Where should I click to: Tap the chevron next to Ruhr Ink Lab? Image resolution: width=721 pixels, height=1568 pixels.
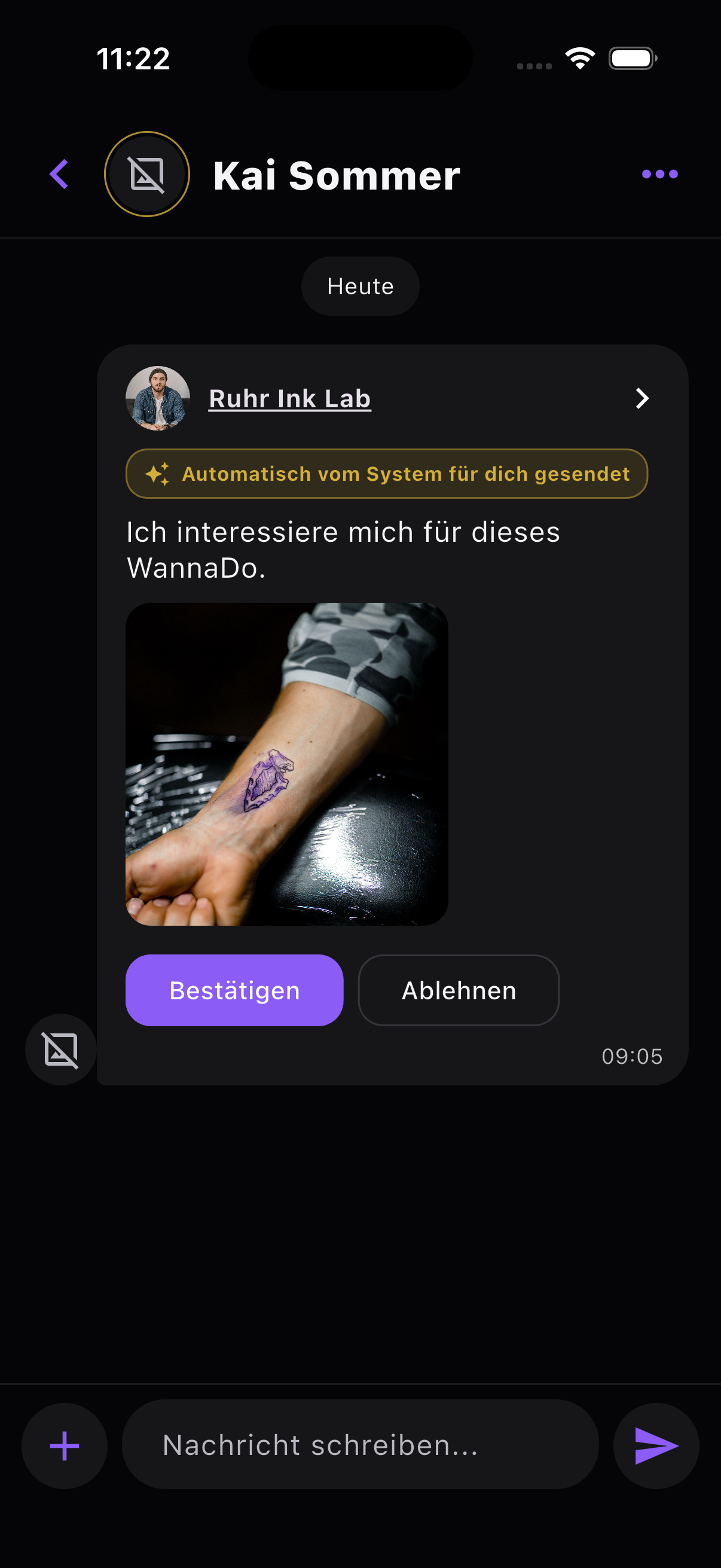pyautogui.click(x=641, y=398)
